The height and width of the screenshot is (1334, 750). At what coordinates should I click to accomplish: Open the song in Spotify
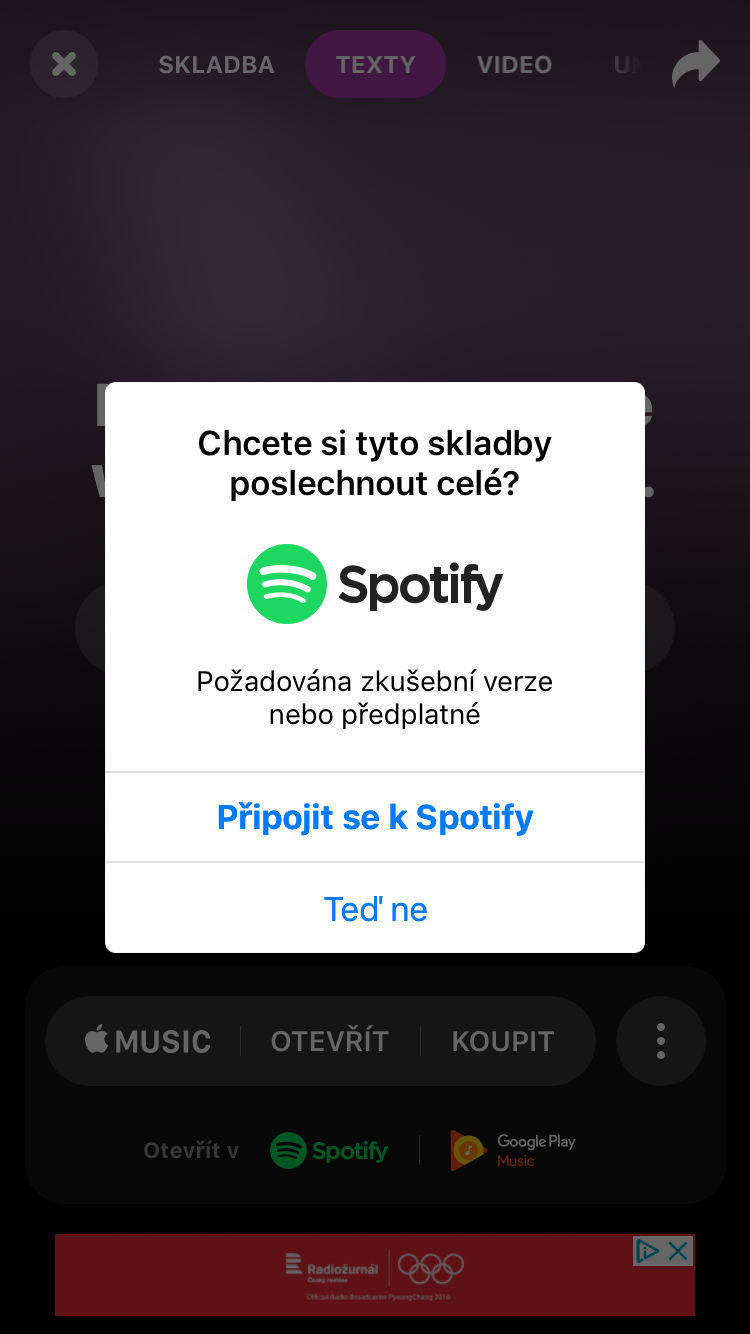coord(330,1150)
